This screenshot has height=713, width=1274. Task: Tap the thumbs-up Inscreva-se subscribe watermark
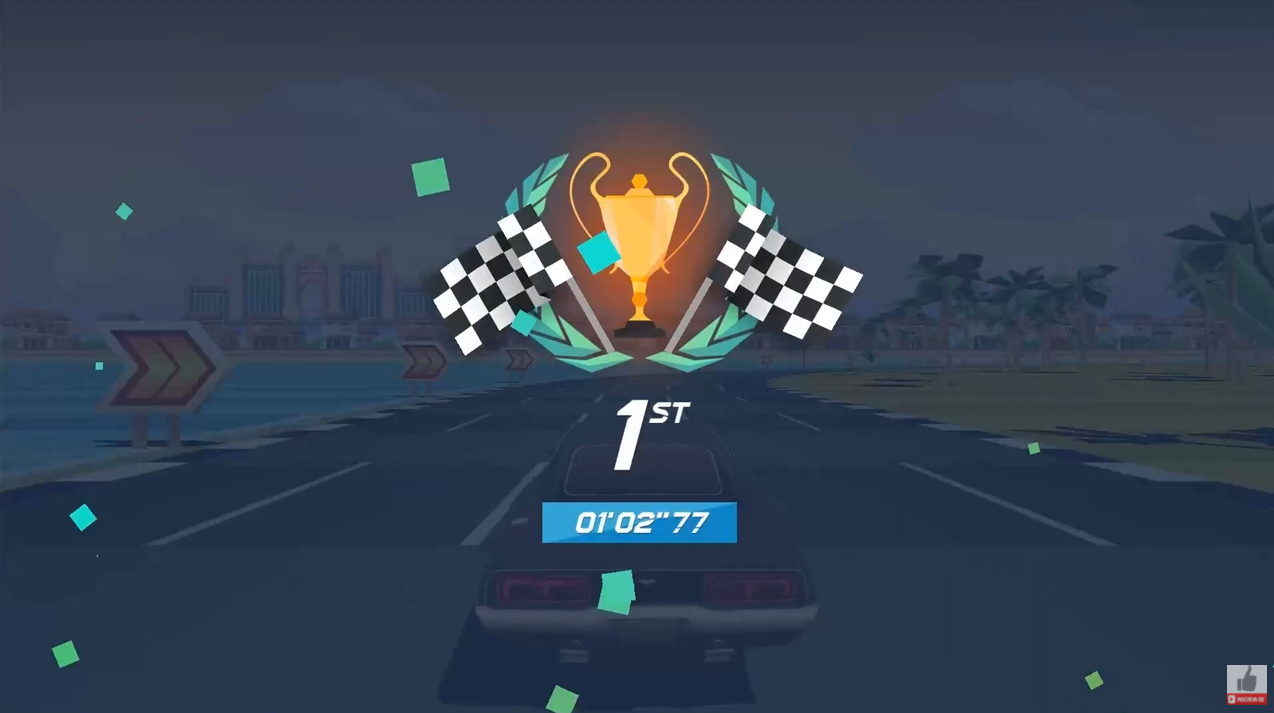tap(1246, 685)
